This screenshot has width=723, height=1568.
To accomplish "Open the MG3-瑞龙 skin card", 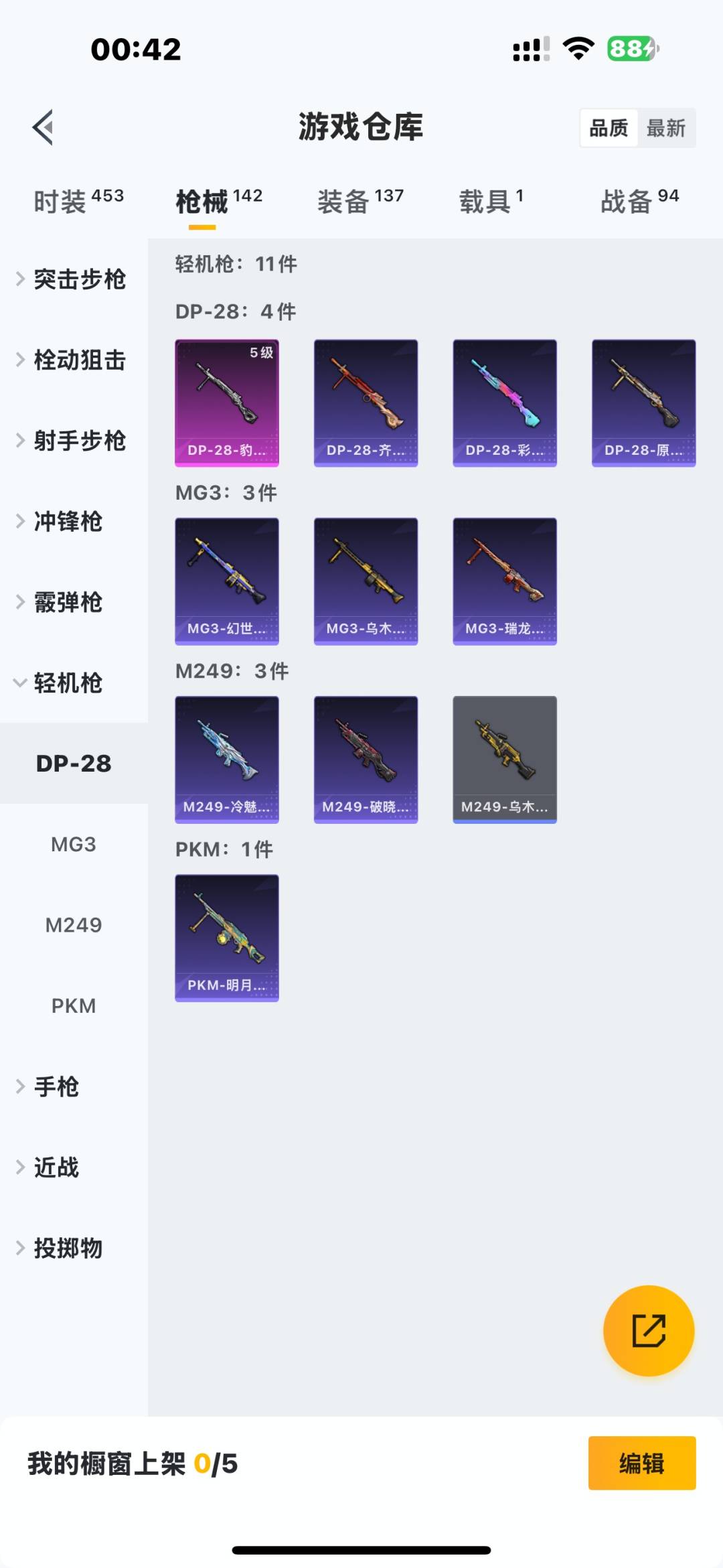I will (505, 581).
